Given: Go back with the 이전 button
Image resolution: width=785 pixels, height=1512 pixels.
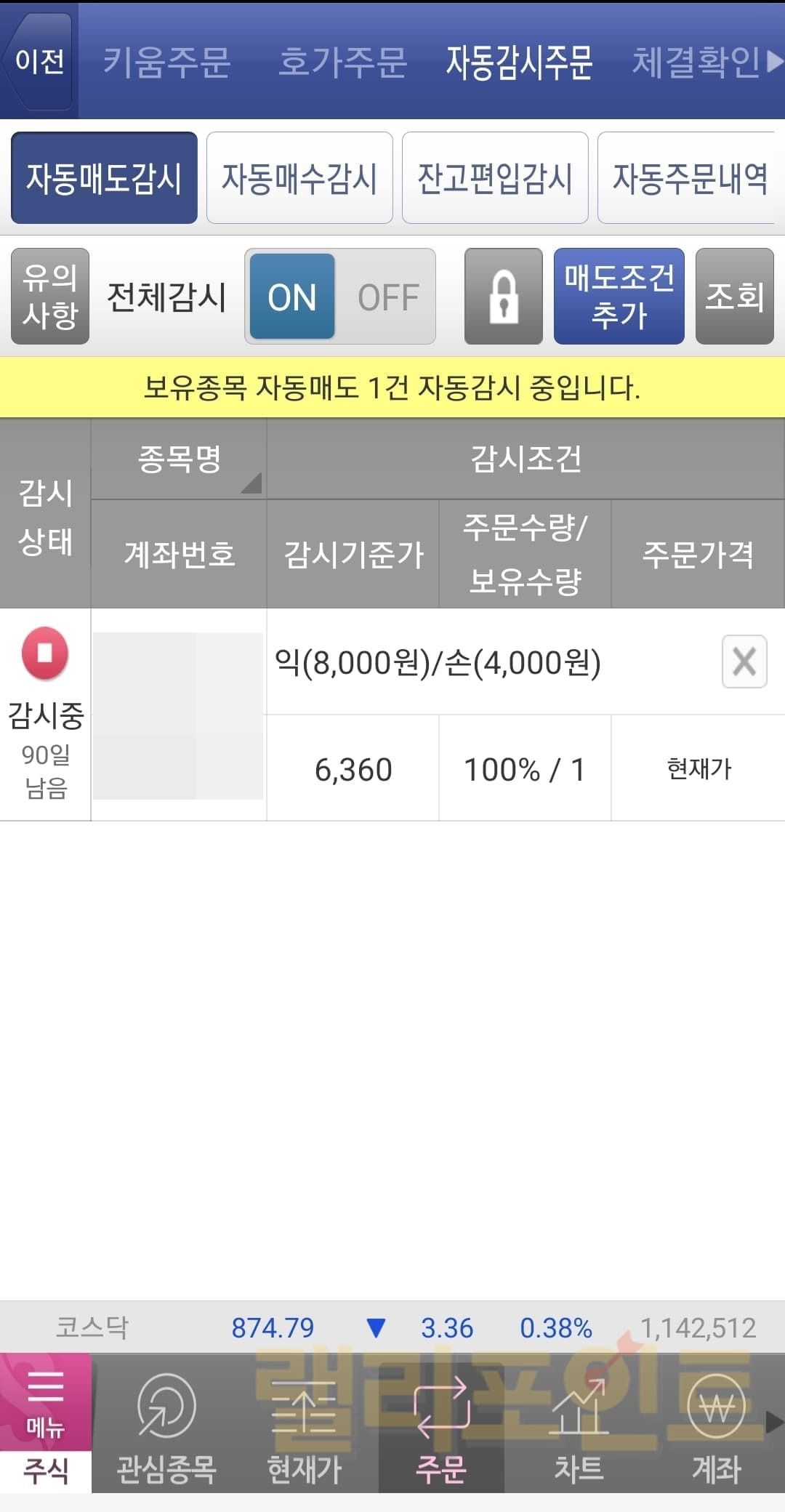Looking at the screenshot, I should point(39,62).
